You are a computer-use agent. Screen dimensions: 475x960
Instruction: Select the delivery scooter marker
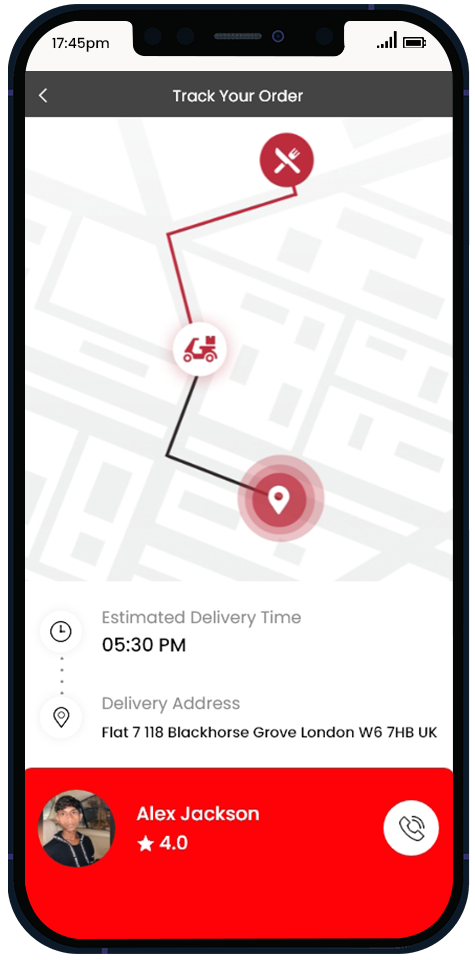pyautogui.click(x=200, y=350)
